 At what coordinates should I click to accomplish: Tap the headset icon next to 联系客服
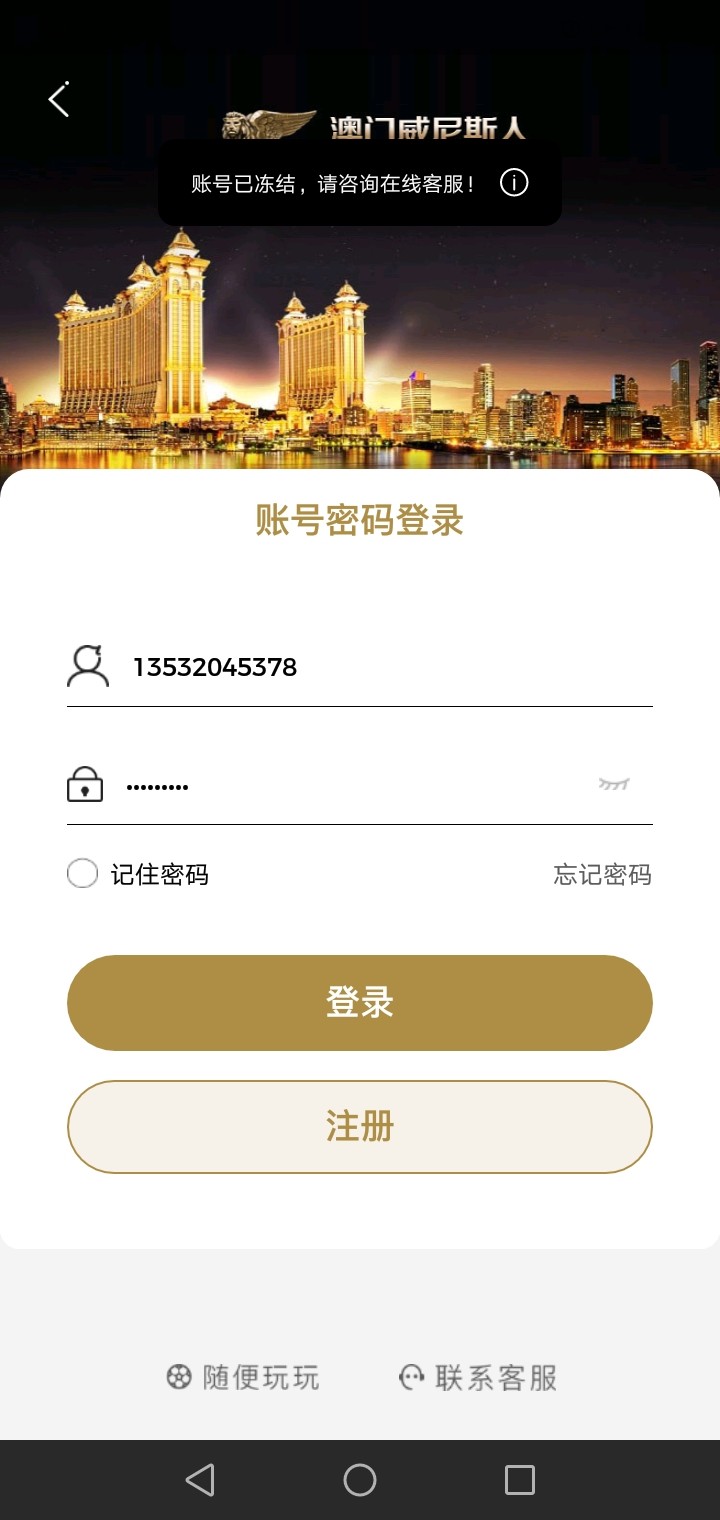click(410, 1377)
